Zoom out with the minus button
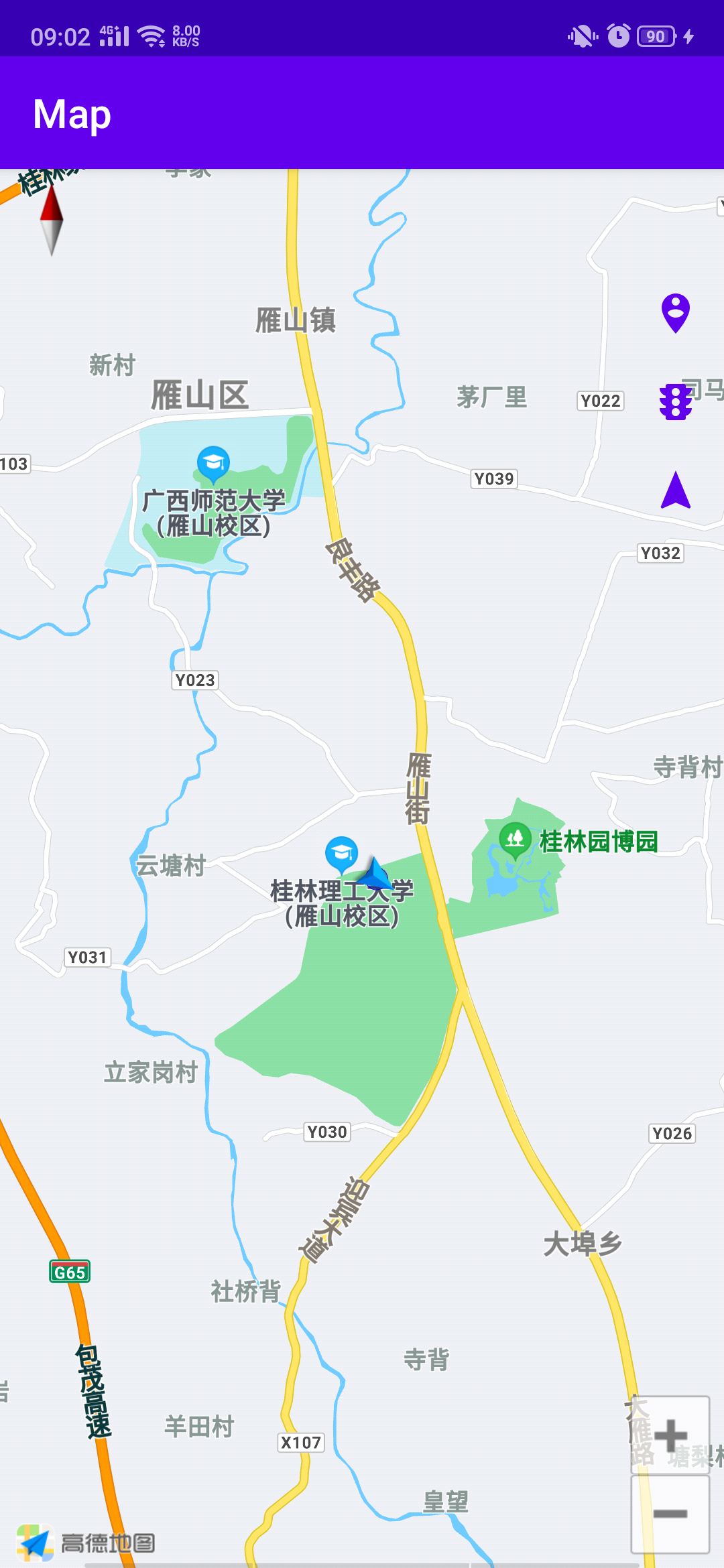 (x=670, y=1514)
